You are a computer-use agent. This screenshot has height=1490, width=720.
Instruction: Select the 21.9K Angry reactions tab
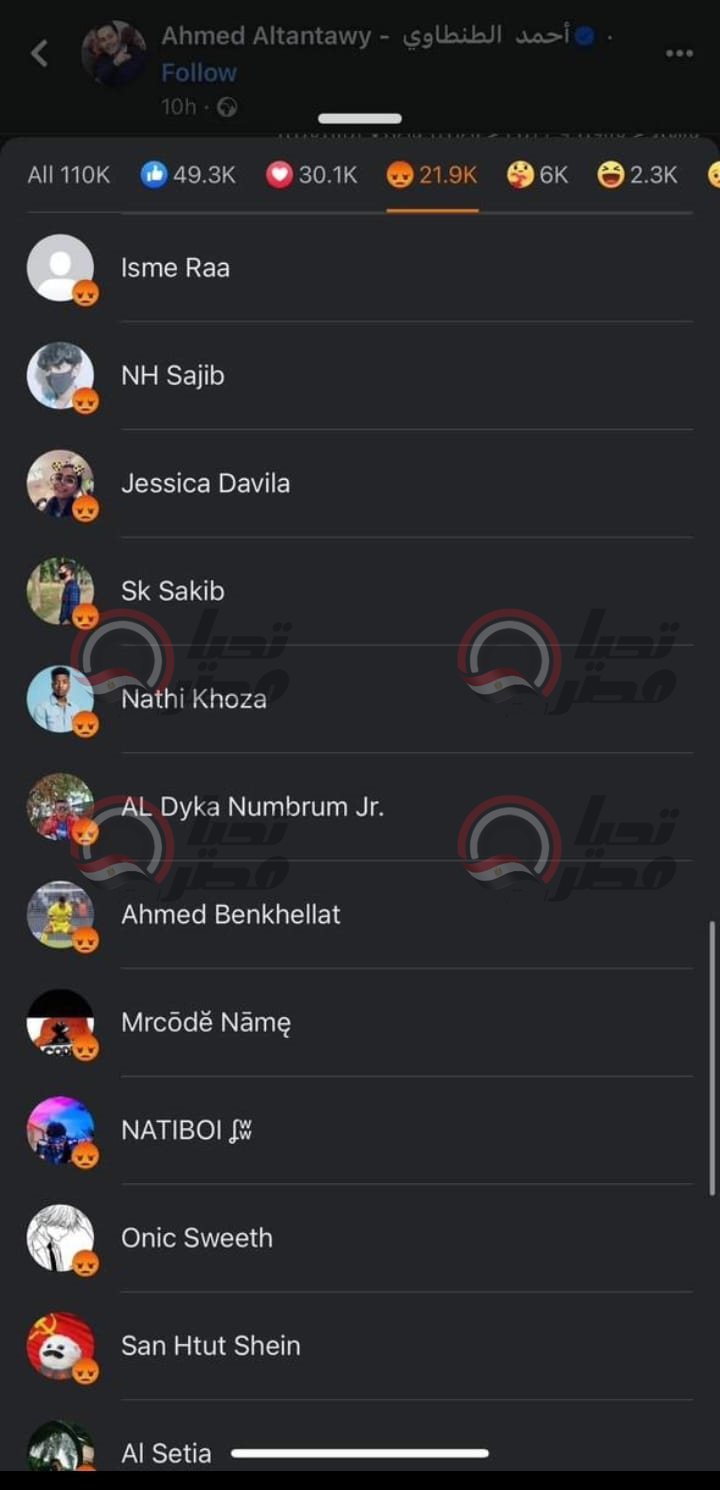point(432,175)
